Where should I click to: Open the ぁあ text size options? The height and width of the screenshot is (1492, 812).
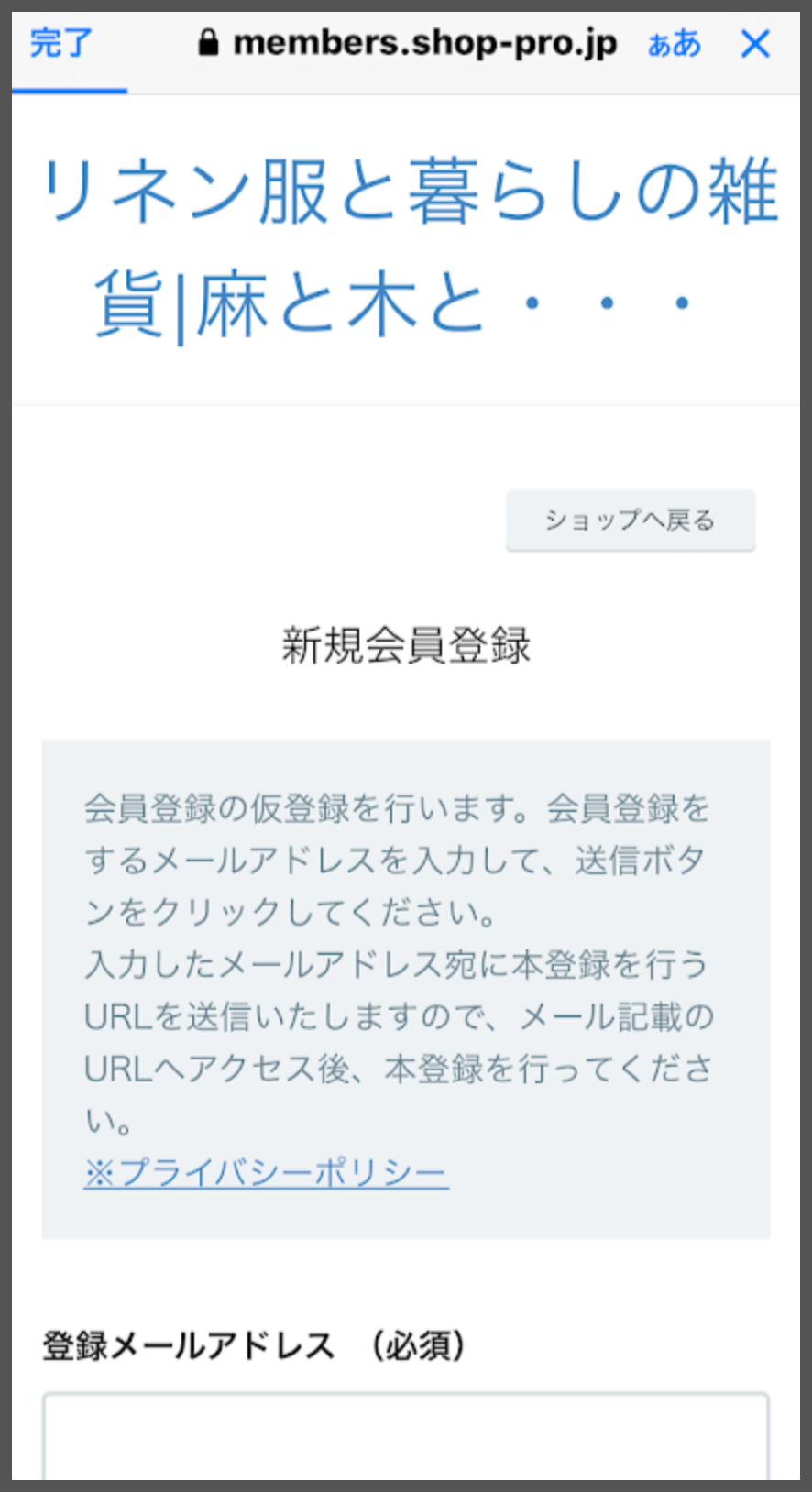(674, 43)
